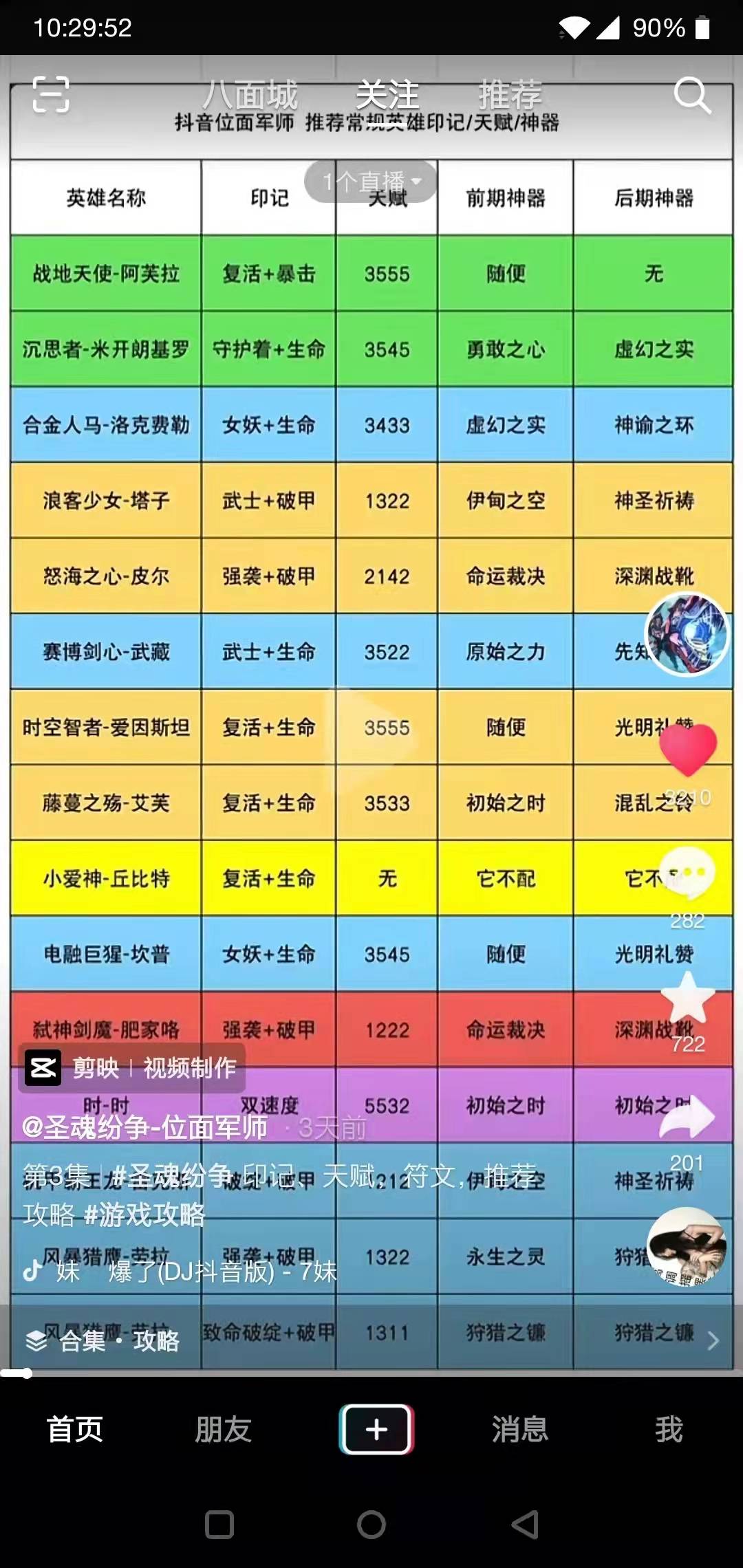Open the #游戏攻略 hashtag
This screenshot has height=1568, width=743.
[144, 1215]
